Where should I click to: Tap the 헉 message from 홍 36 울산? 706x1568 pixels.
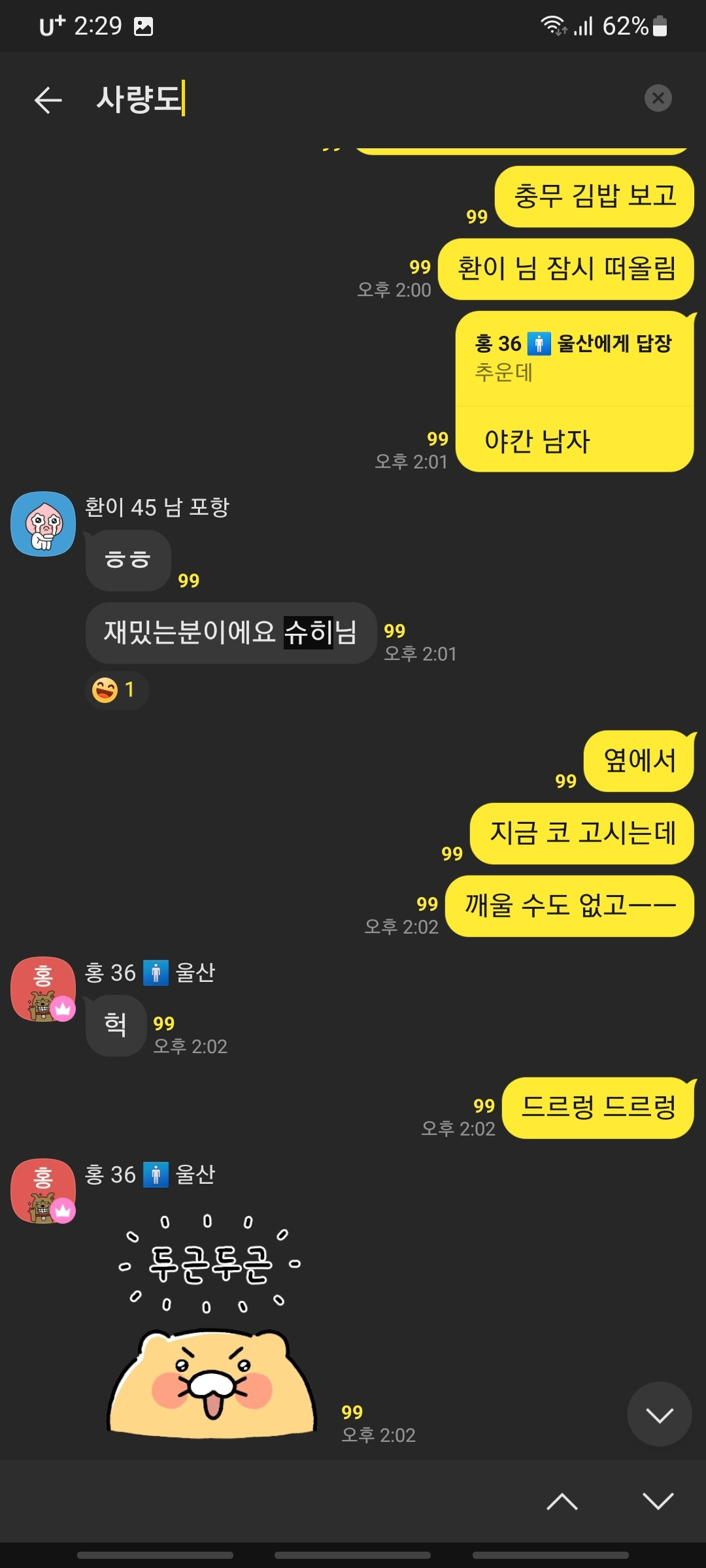click(116, 1024)
